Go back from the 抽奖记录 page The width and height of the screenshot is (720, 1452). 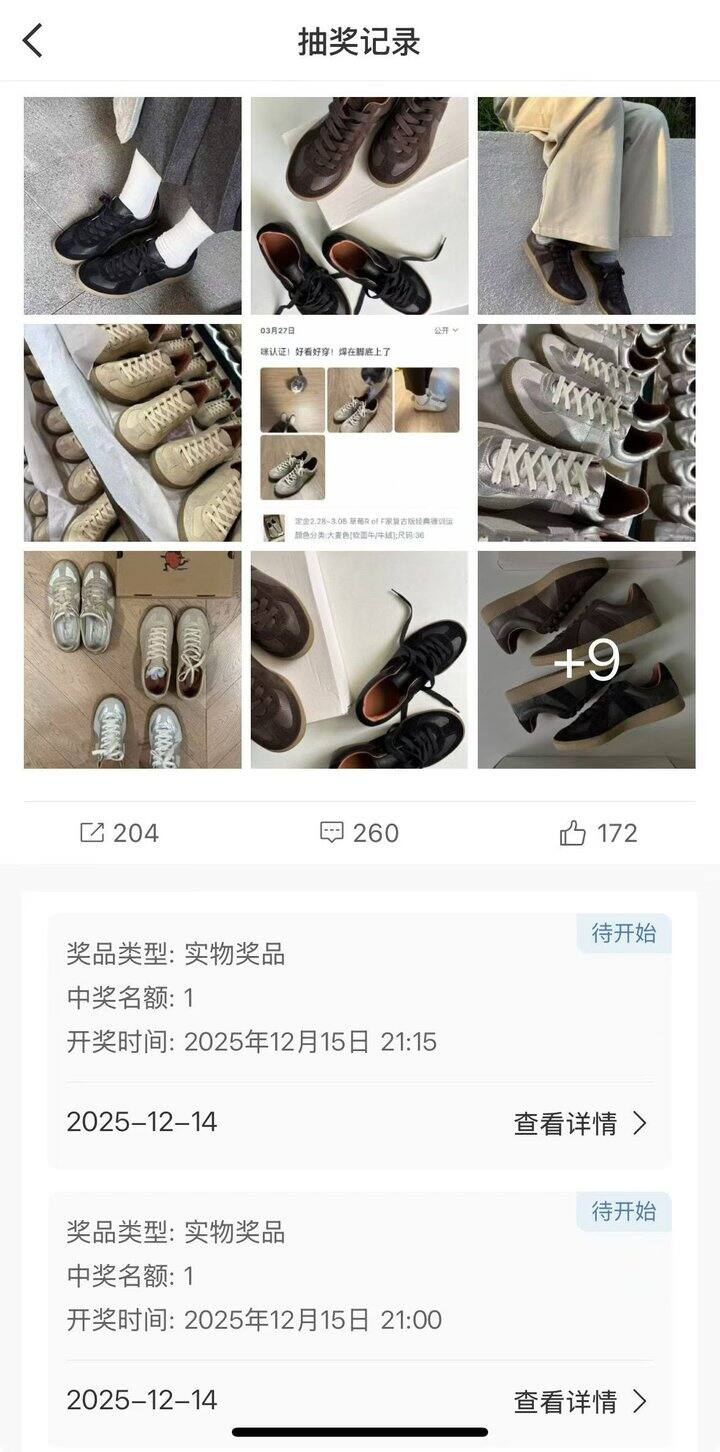33,41
